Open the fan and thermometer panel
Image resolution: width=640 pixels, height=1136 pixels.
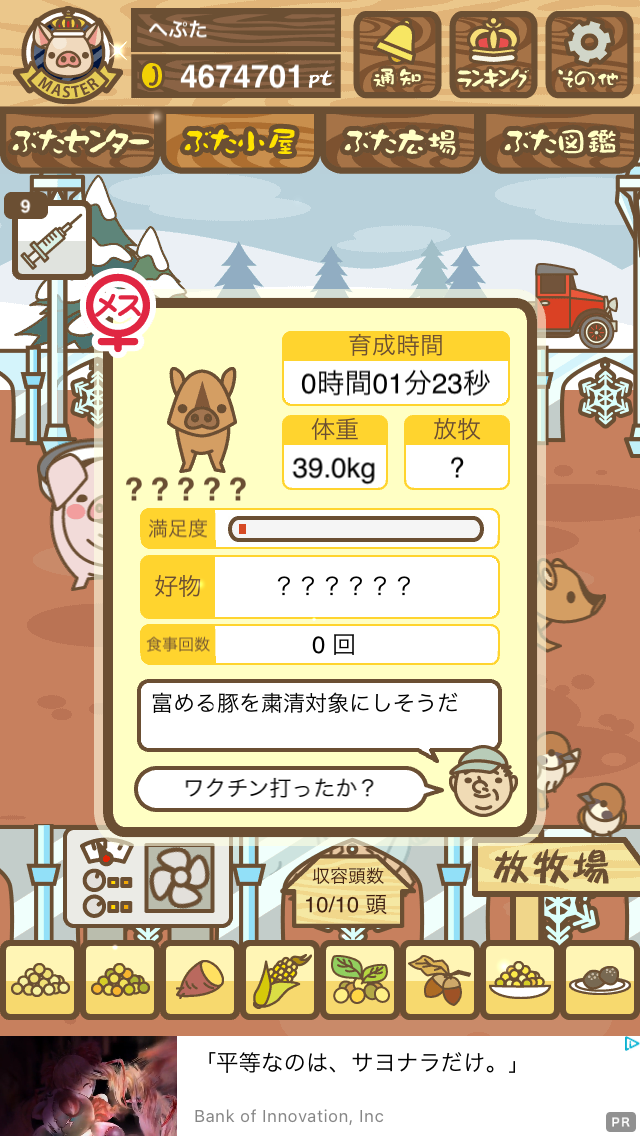coord(149,878)
